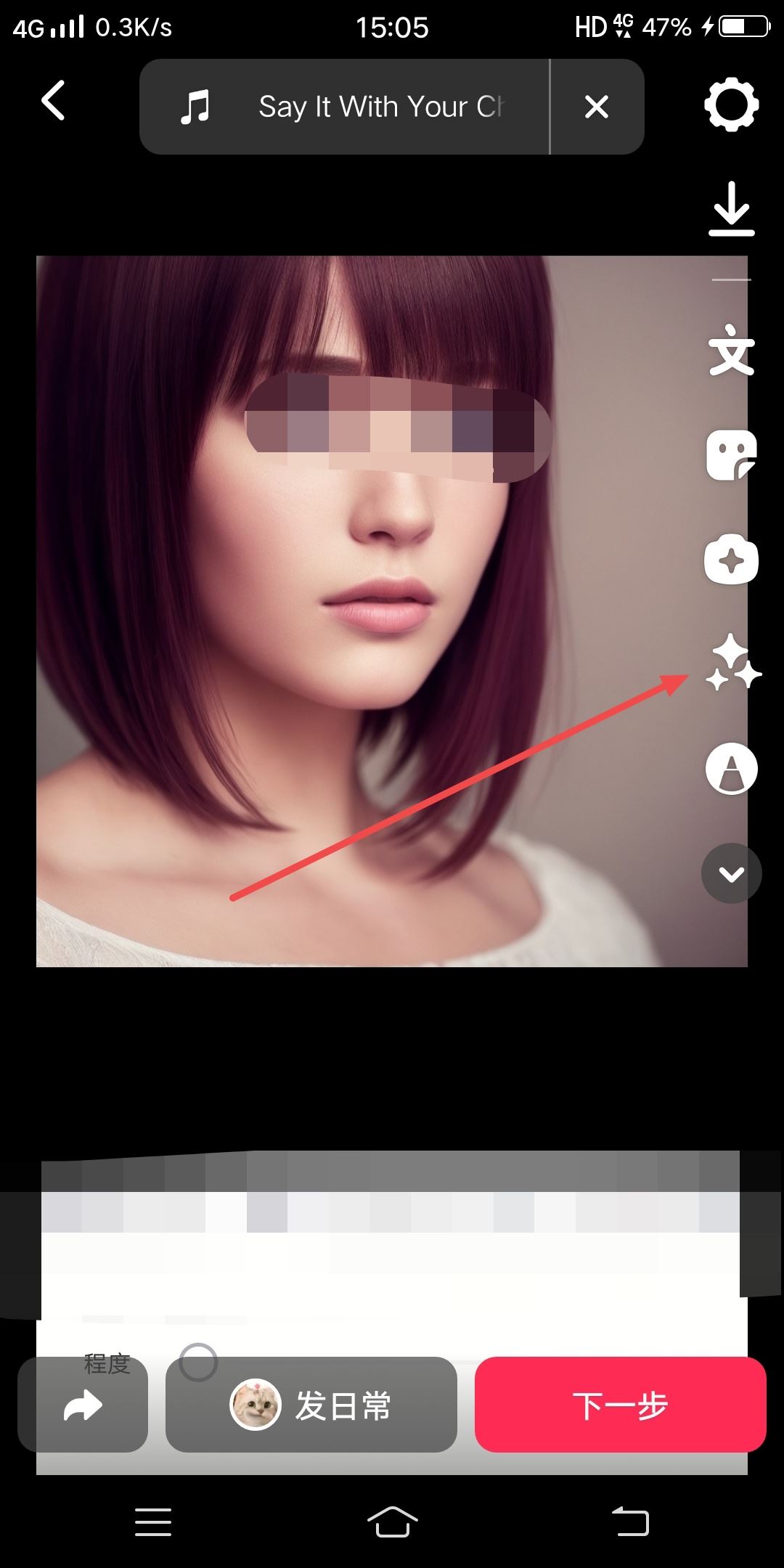Screen dimensions: 784x1568
Task: Proceed with 下一步 button
Action: coord(621,1405)
